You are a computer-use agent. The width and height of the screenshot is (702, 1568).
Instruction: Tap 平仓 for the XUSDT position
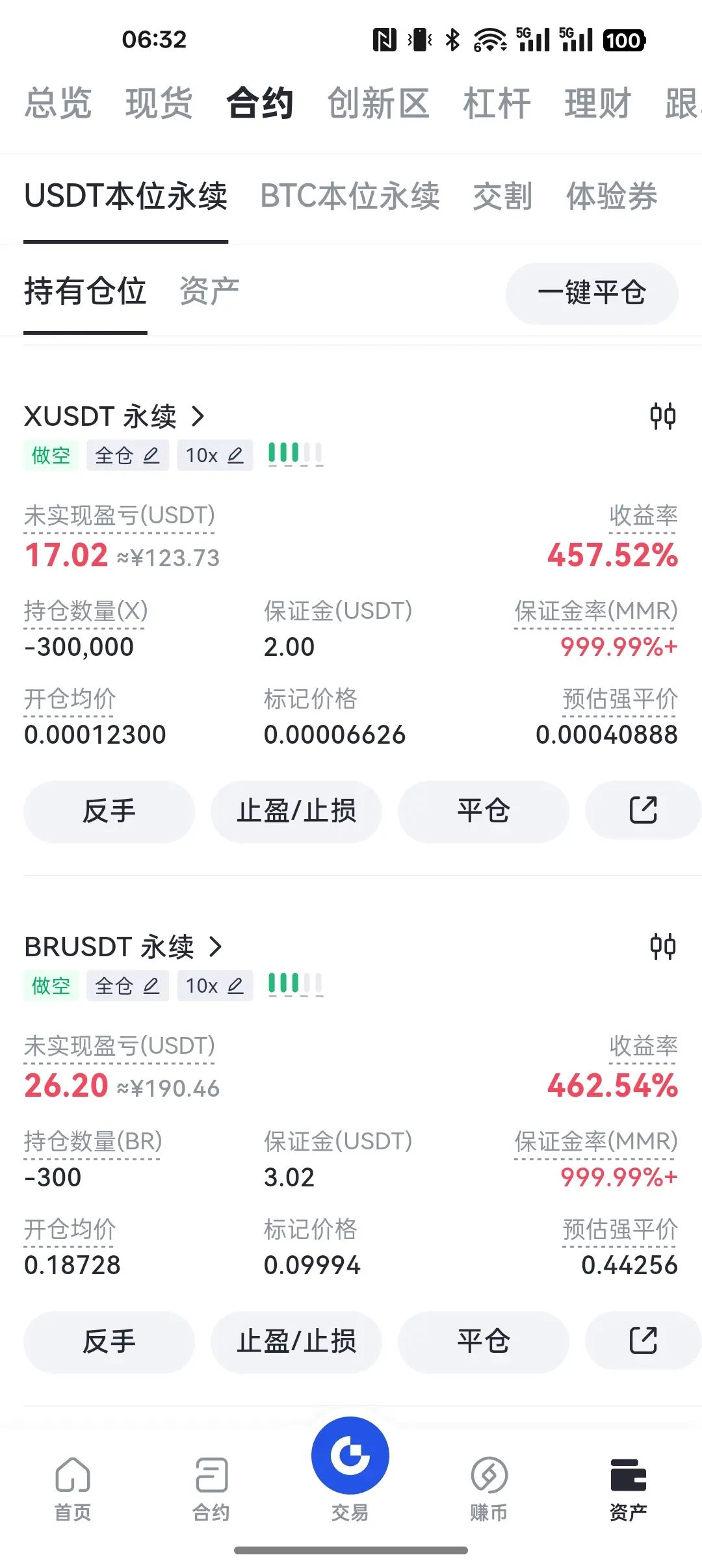coord(484,811)
